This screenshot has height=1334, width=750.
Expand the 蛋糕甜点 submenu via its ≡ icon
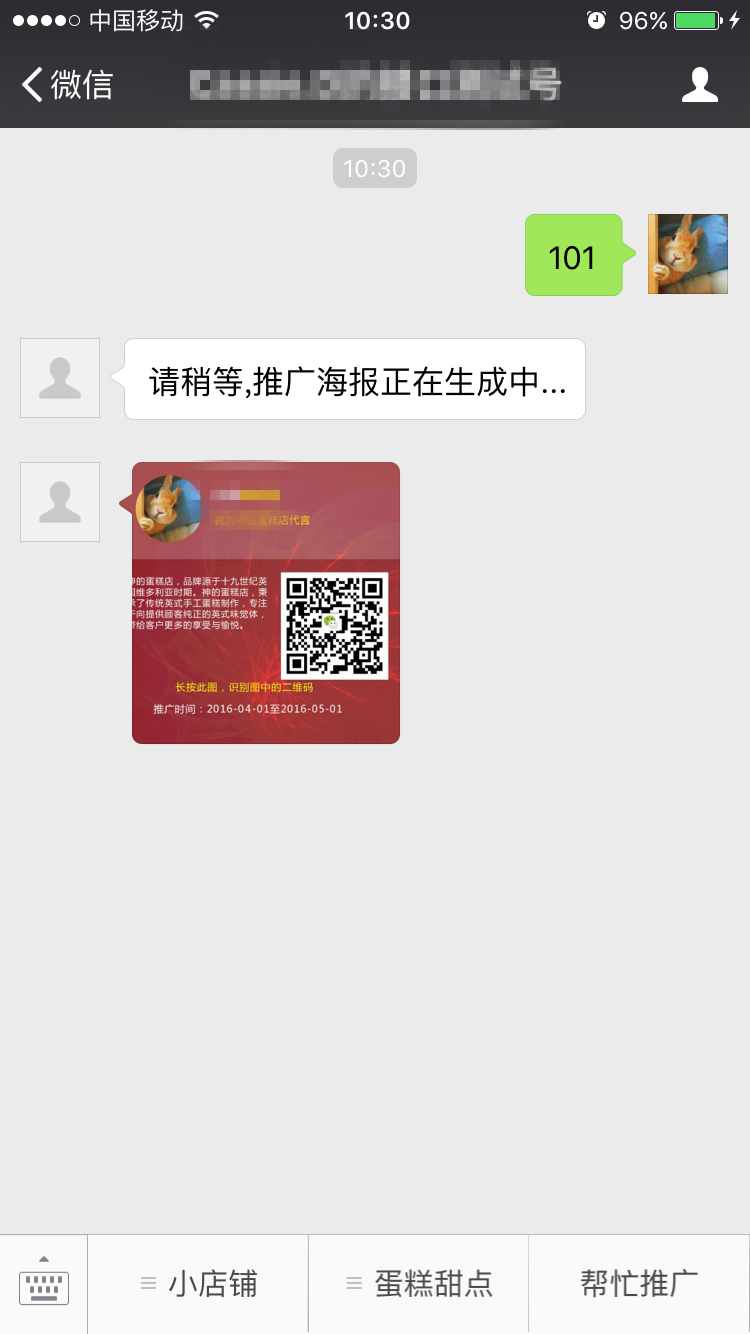point(354,1284)
